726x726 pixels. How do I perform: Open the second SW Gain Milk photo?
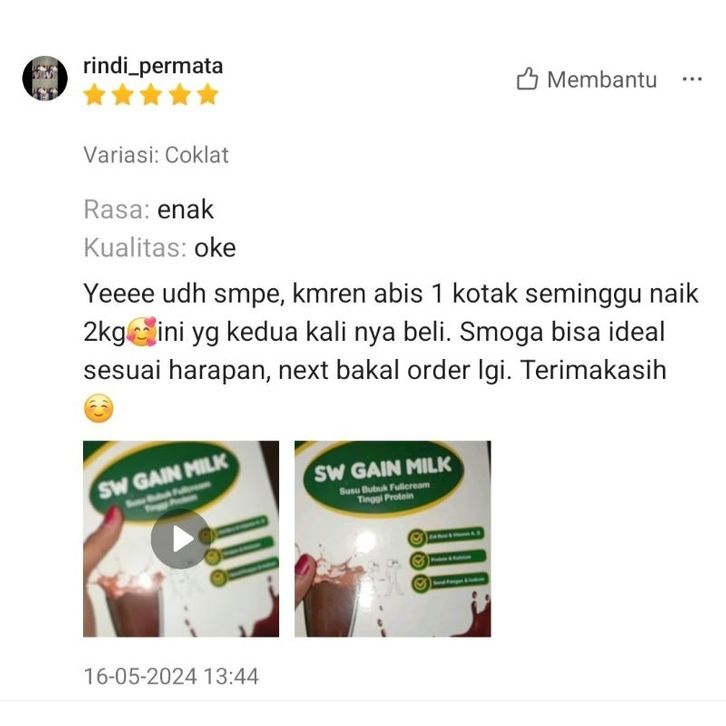click(x=392, y=538)
